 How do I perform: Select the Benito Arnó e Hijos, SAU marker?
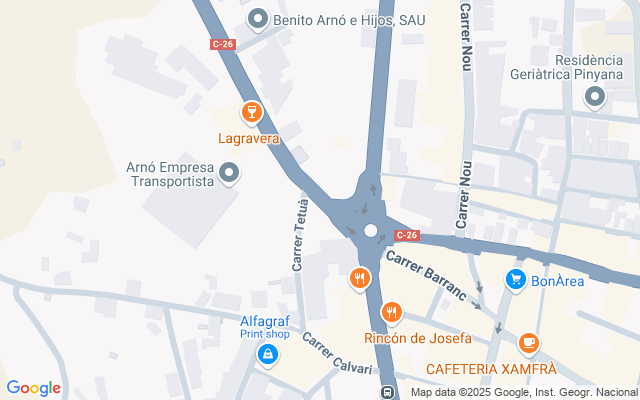(259, 19)
